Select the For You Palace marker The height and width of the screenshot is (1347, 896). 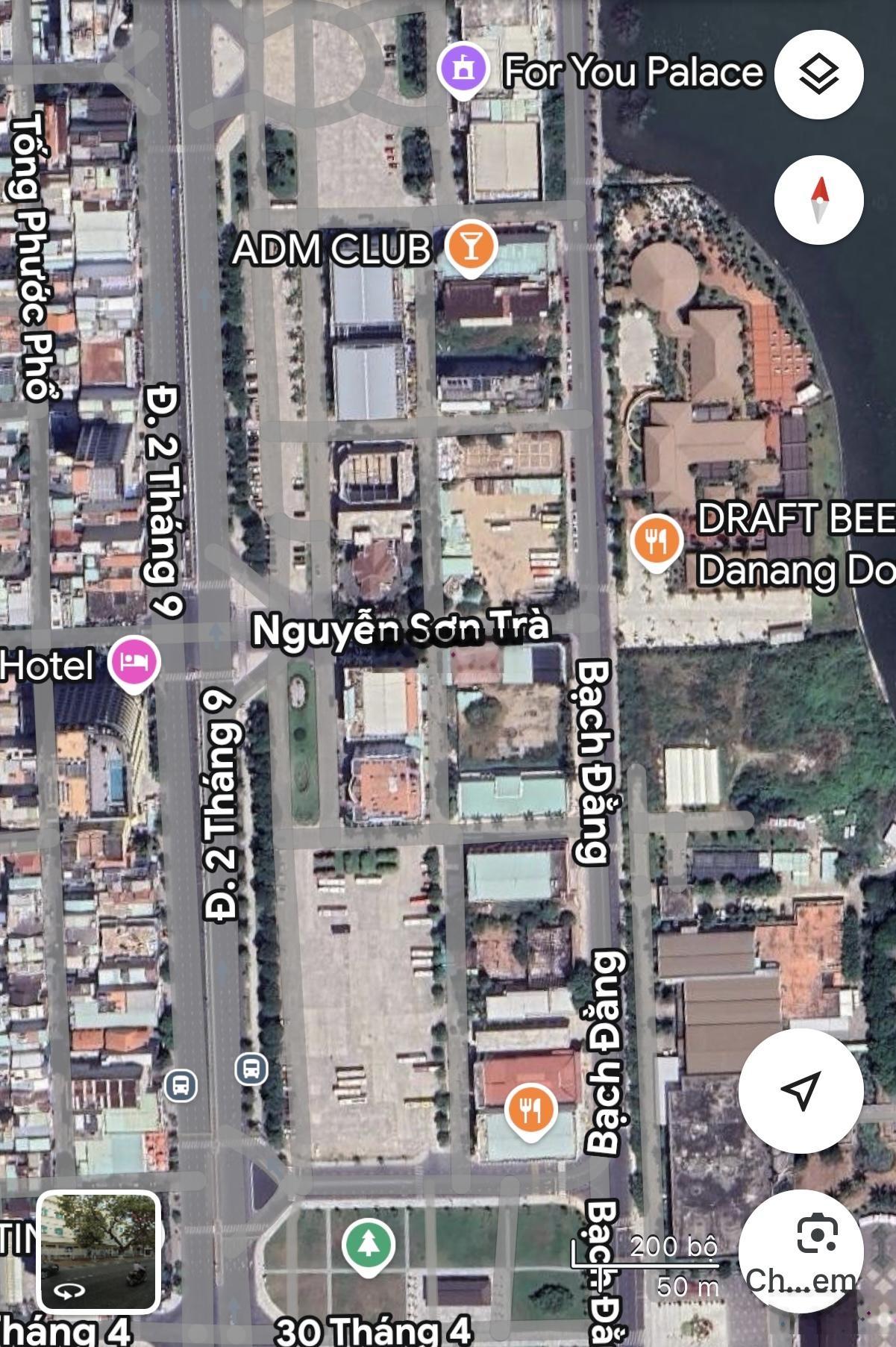[x=463, y=69]
